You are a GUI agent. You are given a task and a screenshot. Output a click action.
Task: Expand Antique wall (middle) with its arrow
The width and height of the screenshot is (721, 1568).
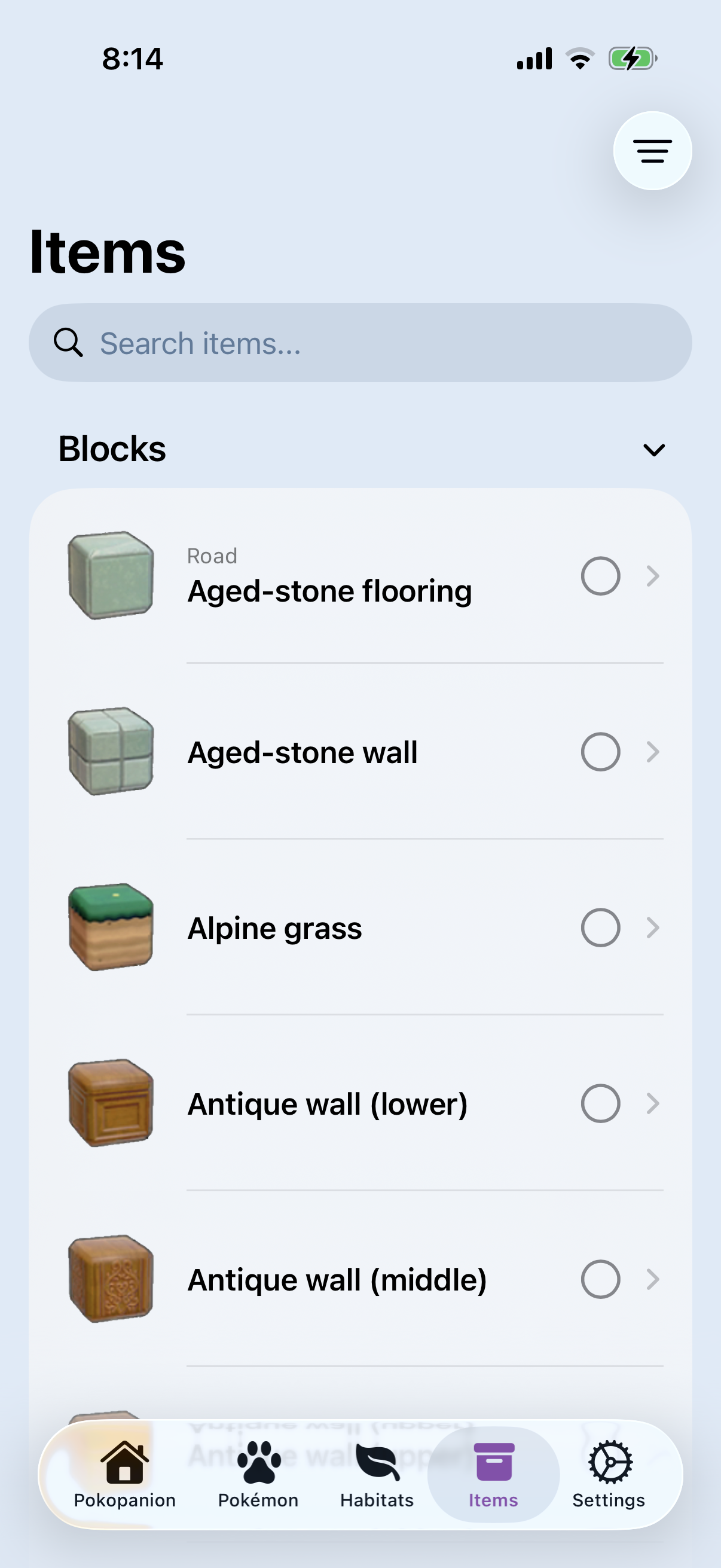point(652,1279)
